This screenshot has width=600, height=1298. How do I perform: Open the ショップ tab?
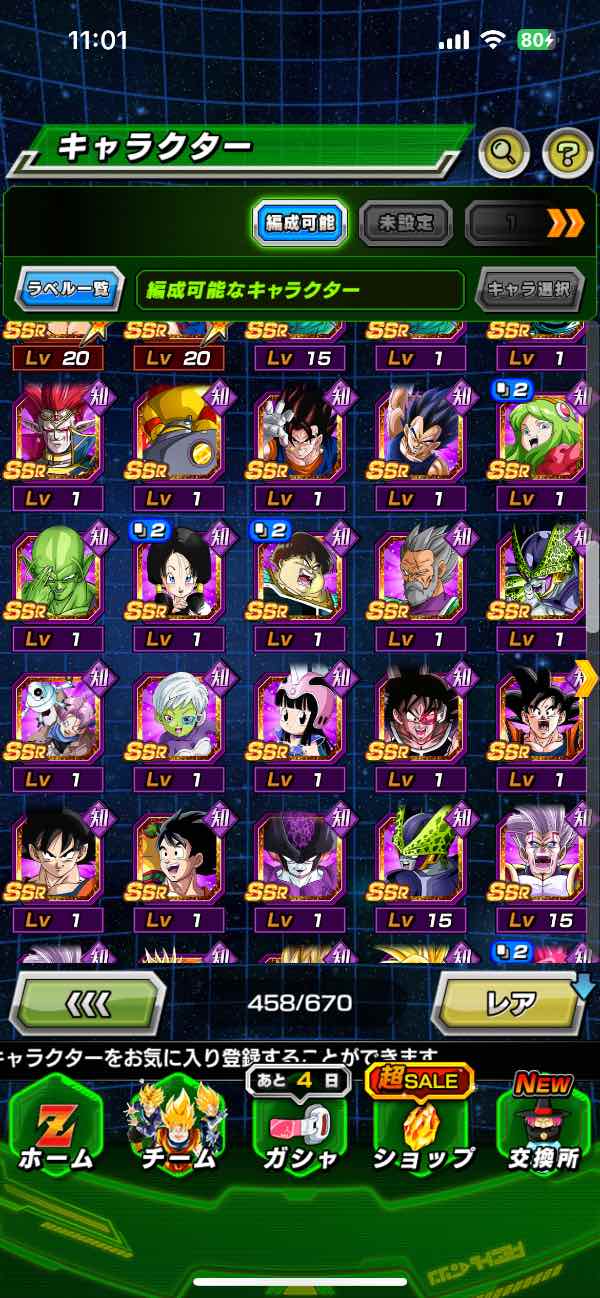click(421, 1130)
